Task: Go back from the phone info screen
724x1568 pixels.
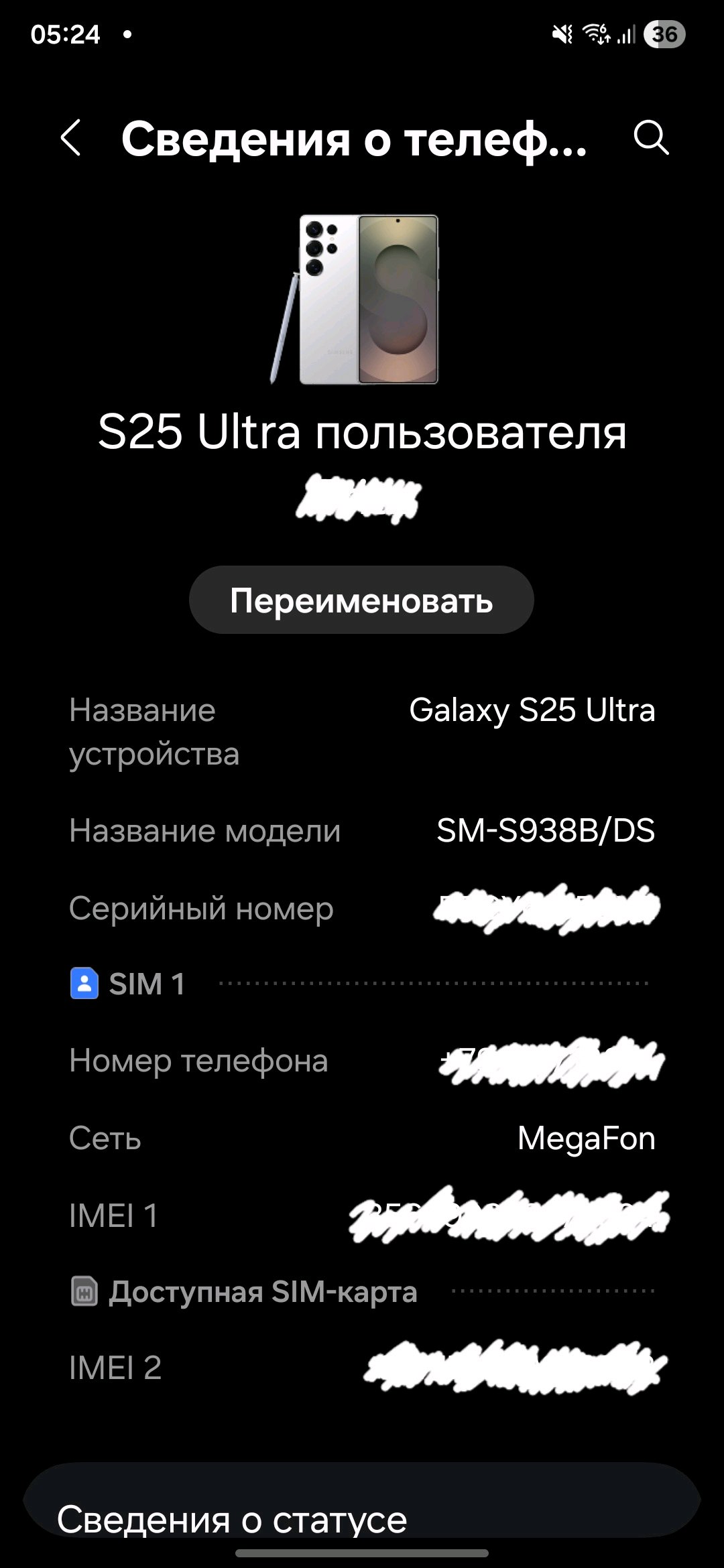Action: [x=71, y=138]
